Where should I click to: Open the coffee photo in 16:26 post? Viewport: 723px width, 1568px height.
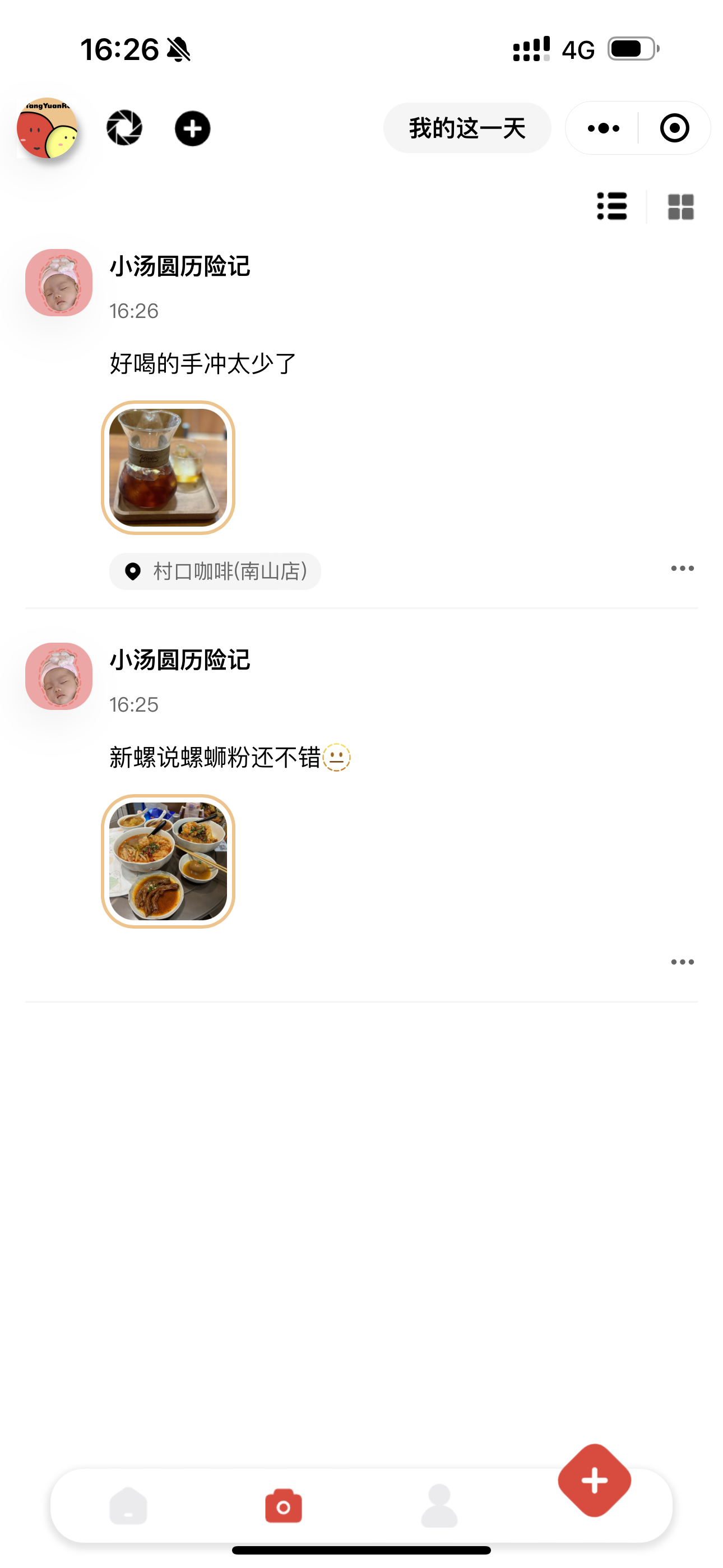(x=168, y=468)
